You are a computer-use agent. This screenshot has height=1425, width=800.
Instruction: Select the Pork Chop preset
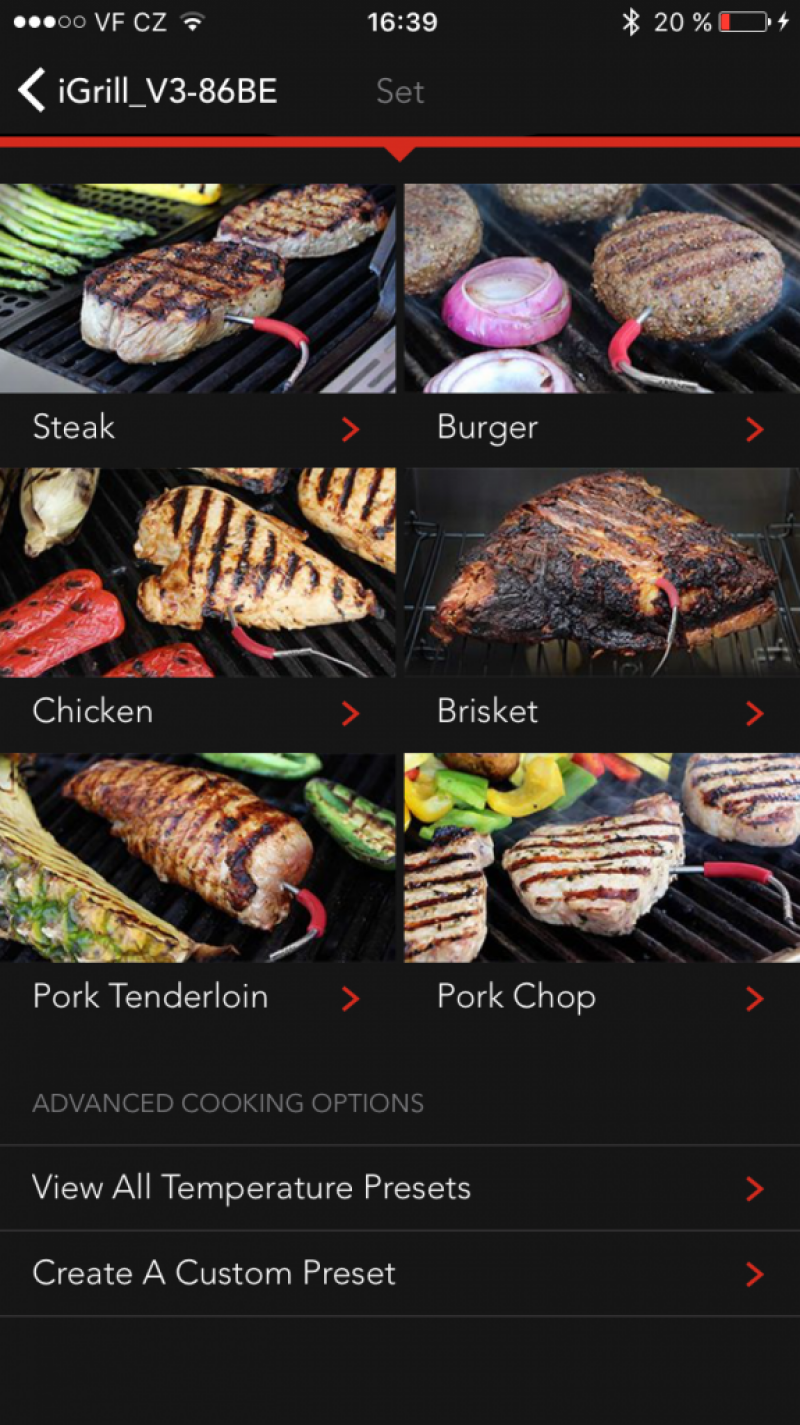click(602, 893)
